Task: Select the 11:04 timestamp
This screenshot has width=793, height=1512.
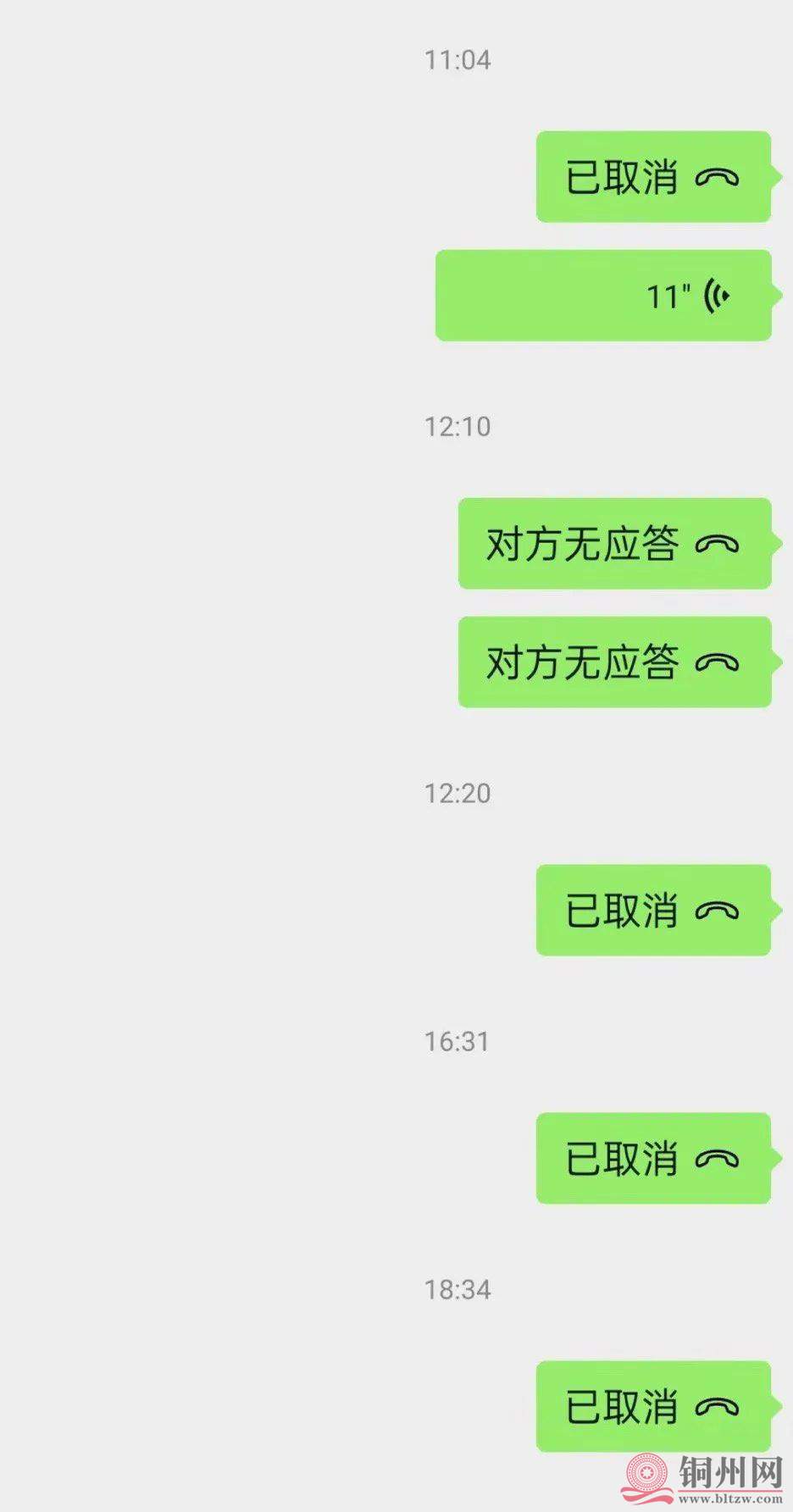Action: pyautogui.click(x=457, y=59)
